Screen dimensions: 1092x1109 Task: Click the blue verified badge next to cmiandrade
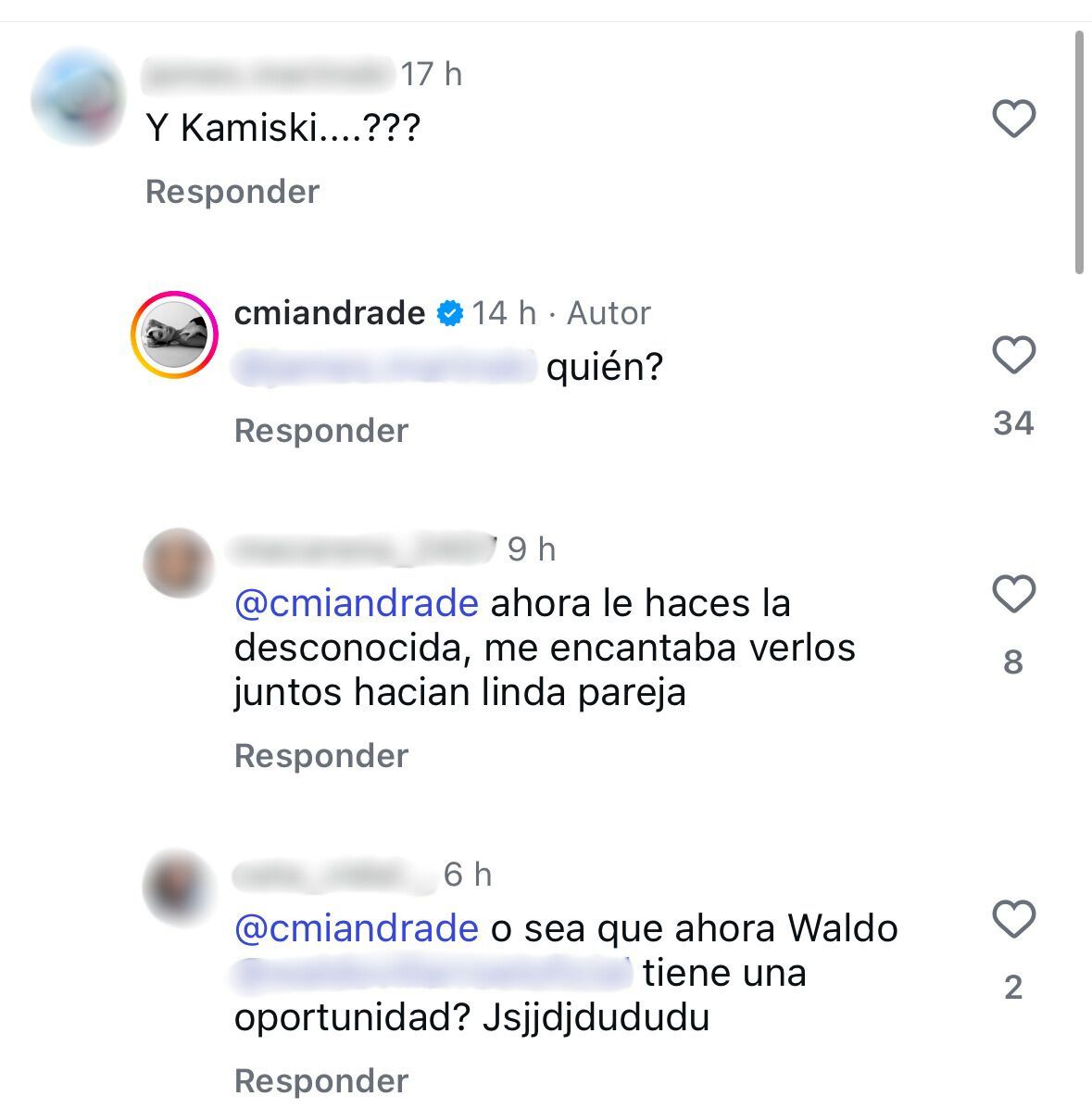point(450,313)
